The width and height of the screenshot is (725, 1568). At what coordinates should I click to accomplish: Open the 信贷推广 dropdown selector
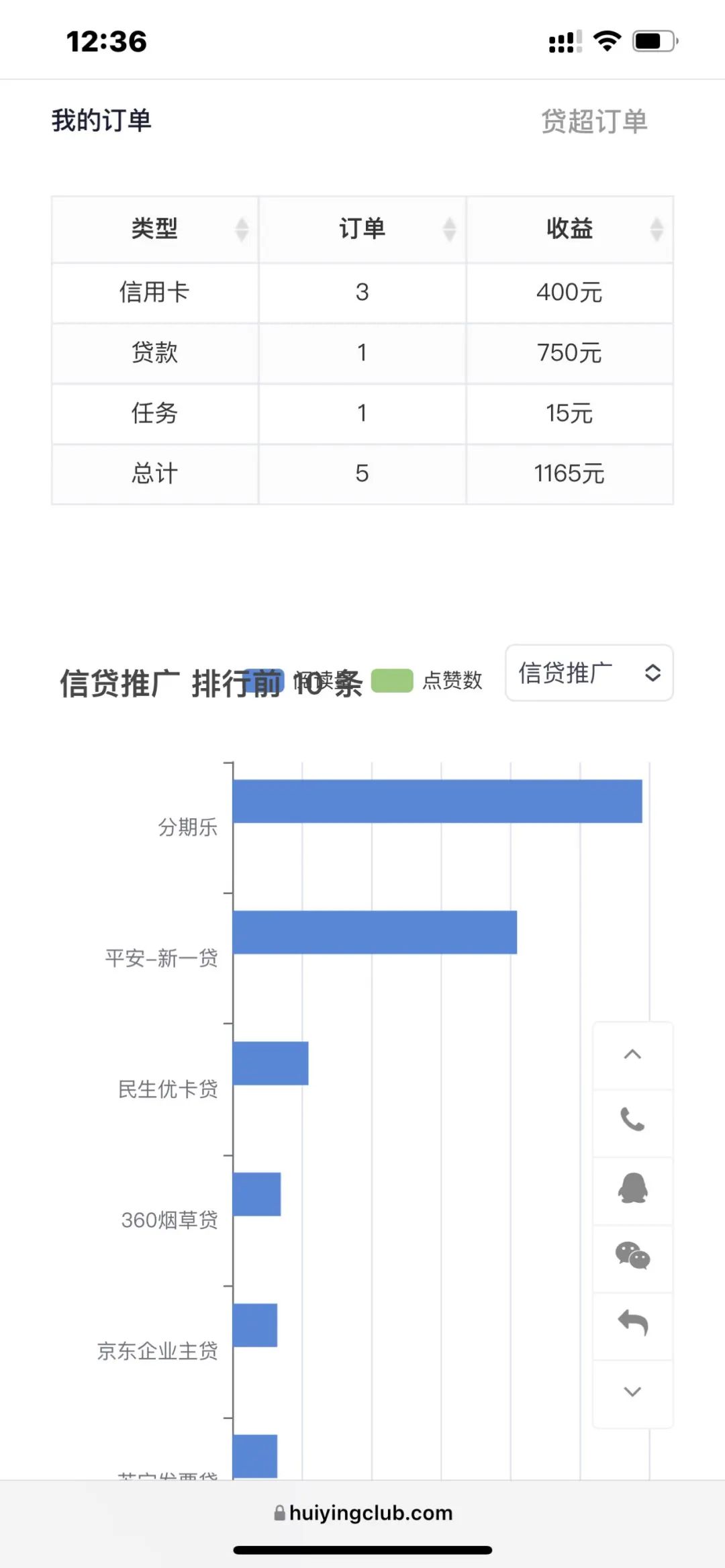click(589, 673)
